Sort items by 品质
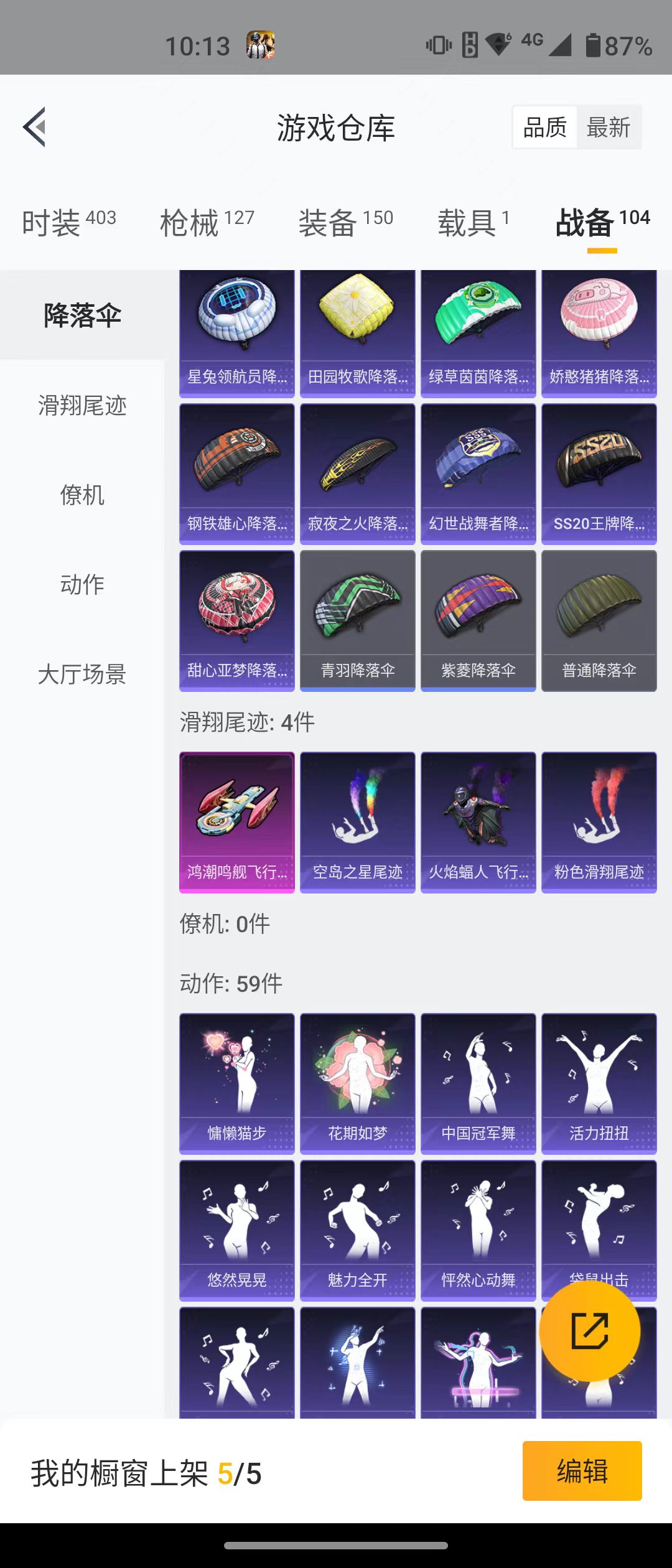672x1568 pixels. [544, 128]
